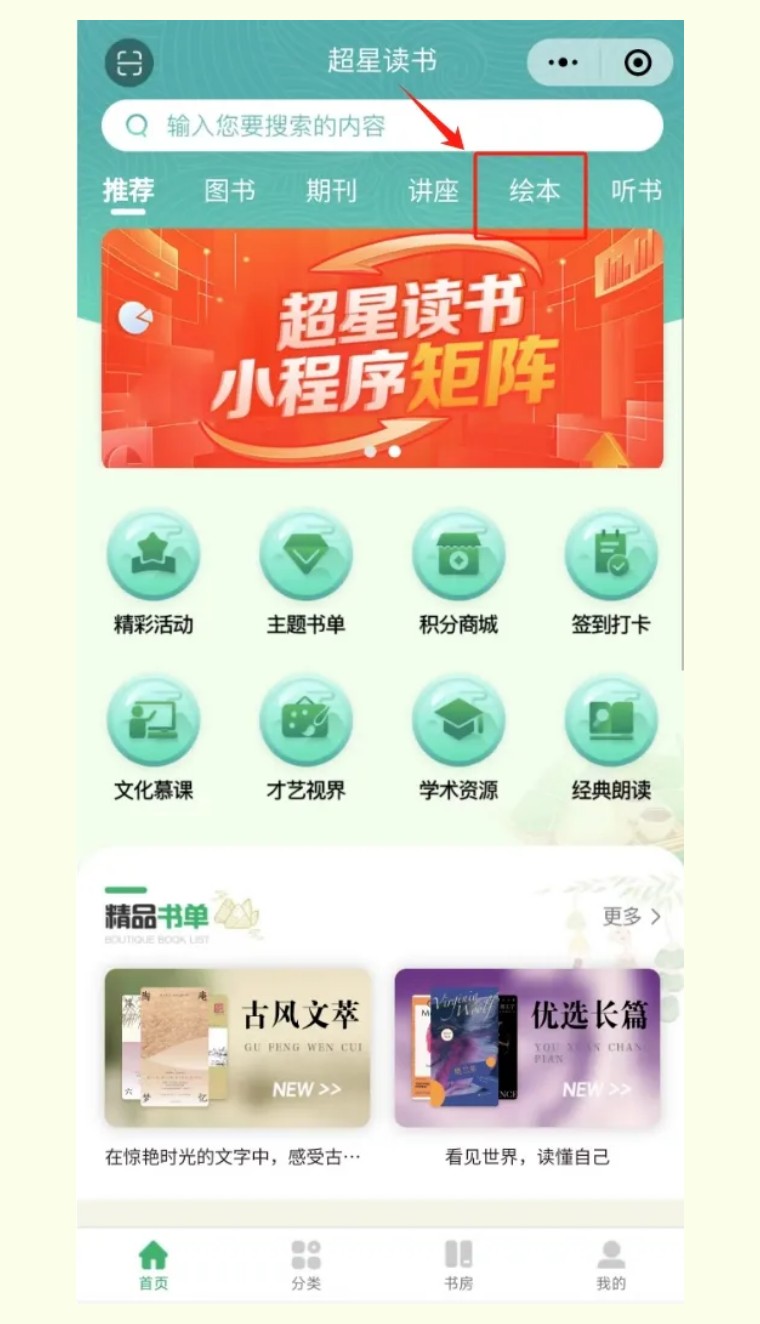This screenshot has height=1324, width=760.
Task: Open the 优选长篇 book list card
Action: tap(528, 1048)
